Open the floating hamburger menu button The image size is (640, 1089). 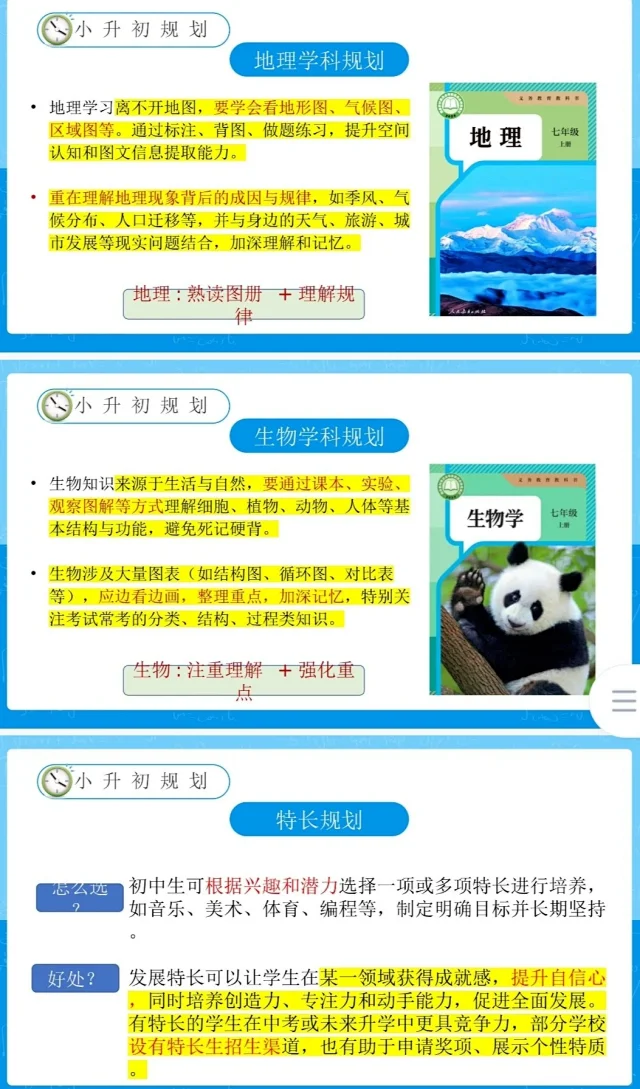click(x=622, y=700)
